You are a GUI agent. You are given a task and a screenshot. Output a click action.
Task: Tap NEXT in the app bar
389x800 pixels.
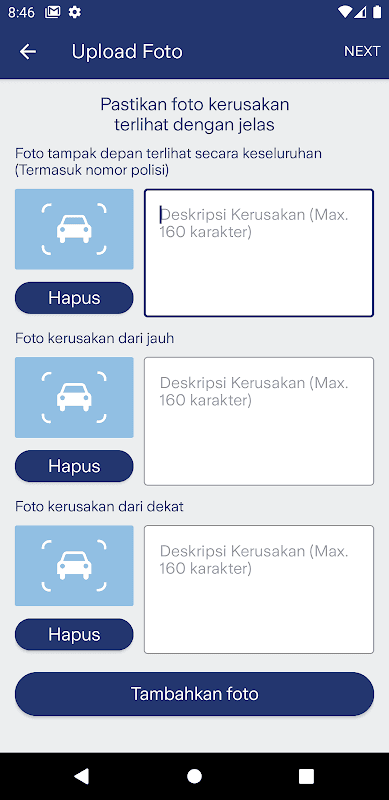point(362,52)
